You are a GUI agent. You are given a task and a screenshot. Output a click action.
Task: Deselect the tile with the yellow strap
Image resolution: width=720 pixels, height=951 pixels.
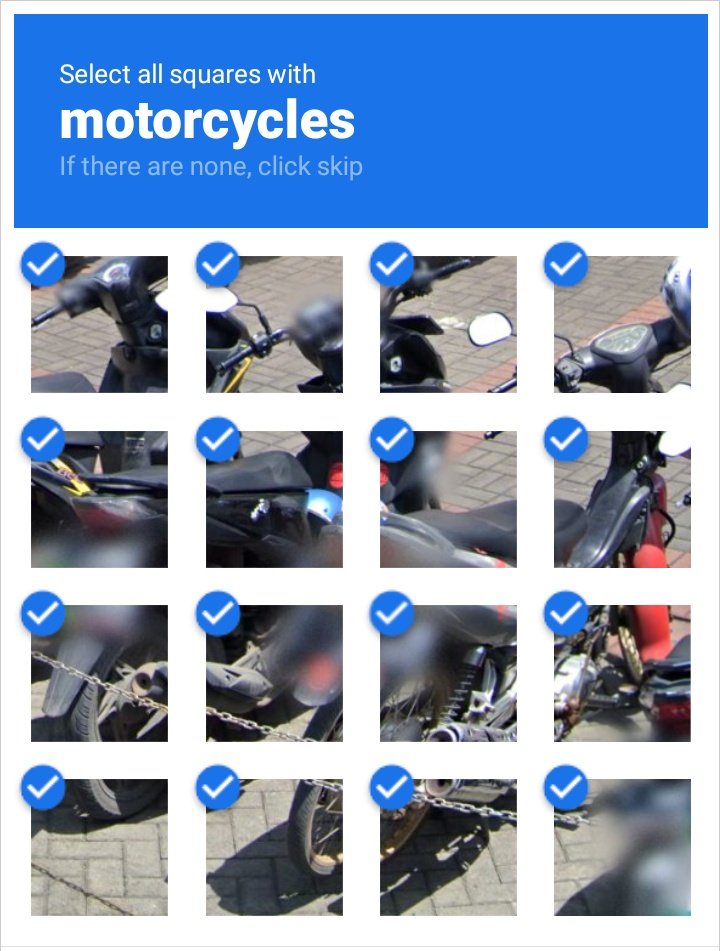(99, 499)
